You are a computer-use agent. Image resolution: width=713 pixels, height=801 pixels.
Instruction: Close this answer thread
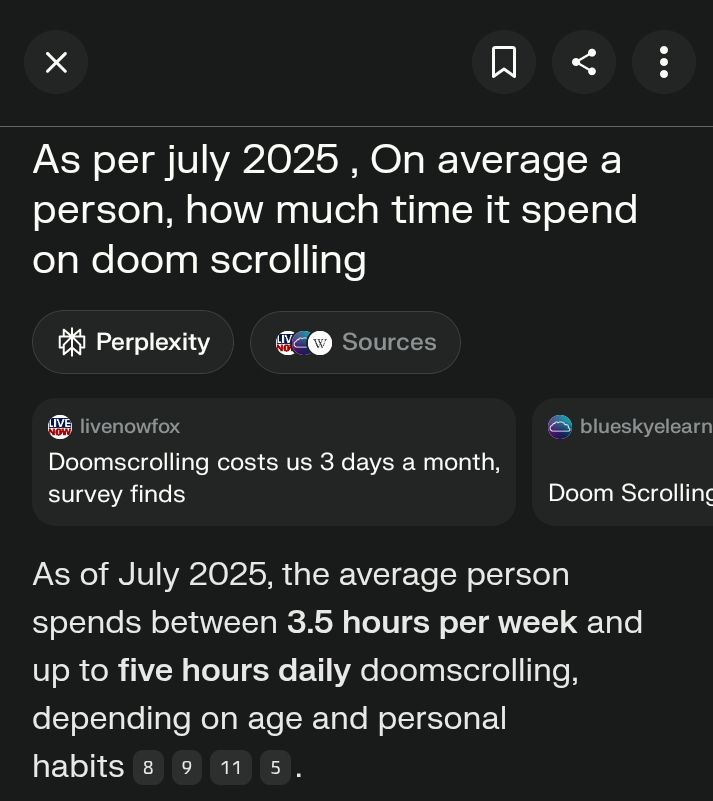coord(56,63)
